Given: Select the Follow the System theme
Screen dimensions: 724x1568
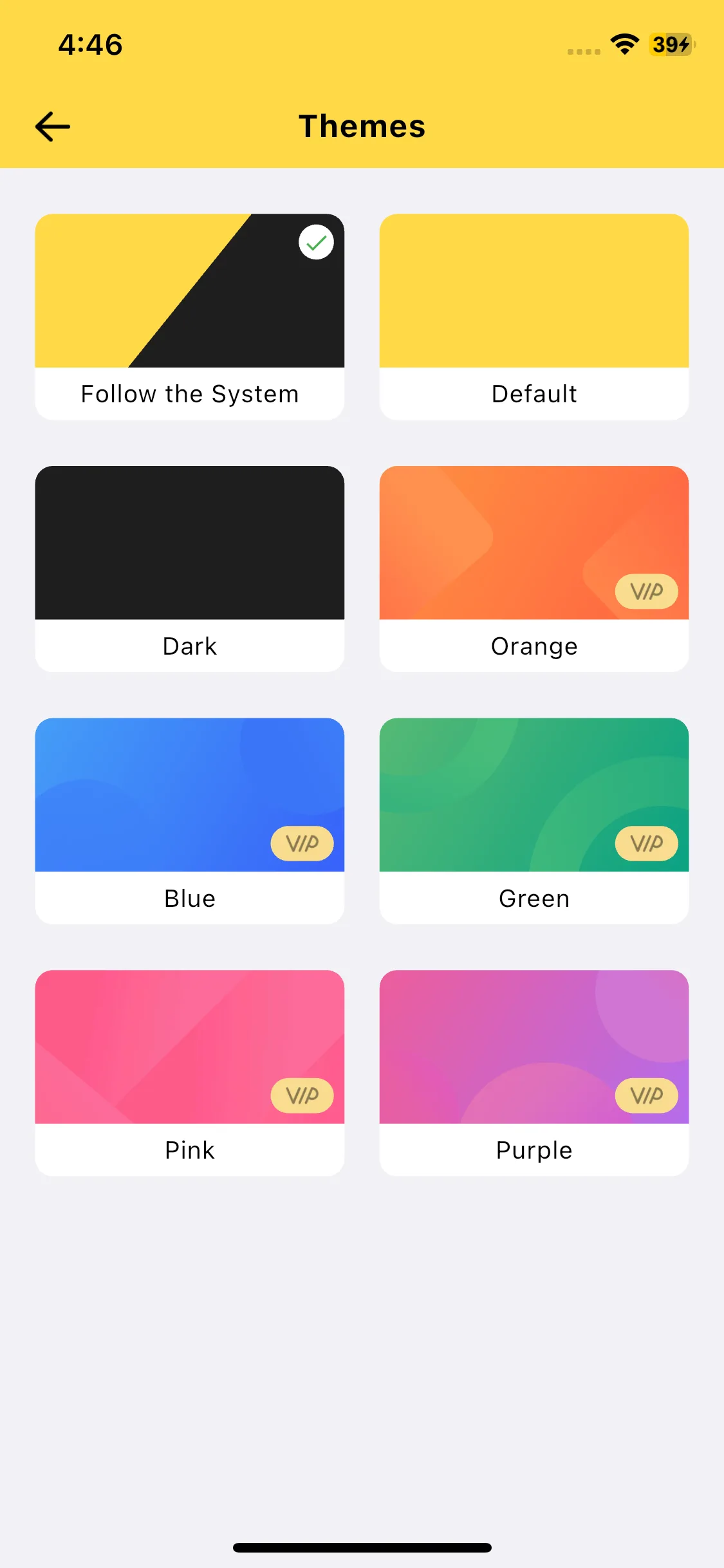Looking at the screenshot, I should point(189,316).
